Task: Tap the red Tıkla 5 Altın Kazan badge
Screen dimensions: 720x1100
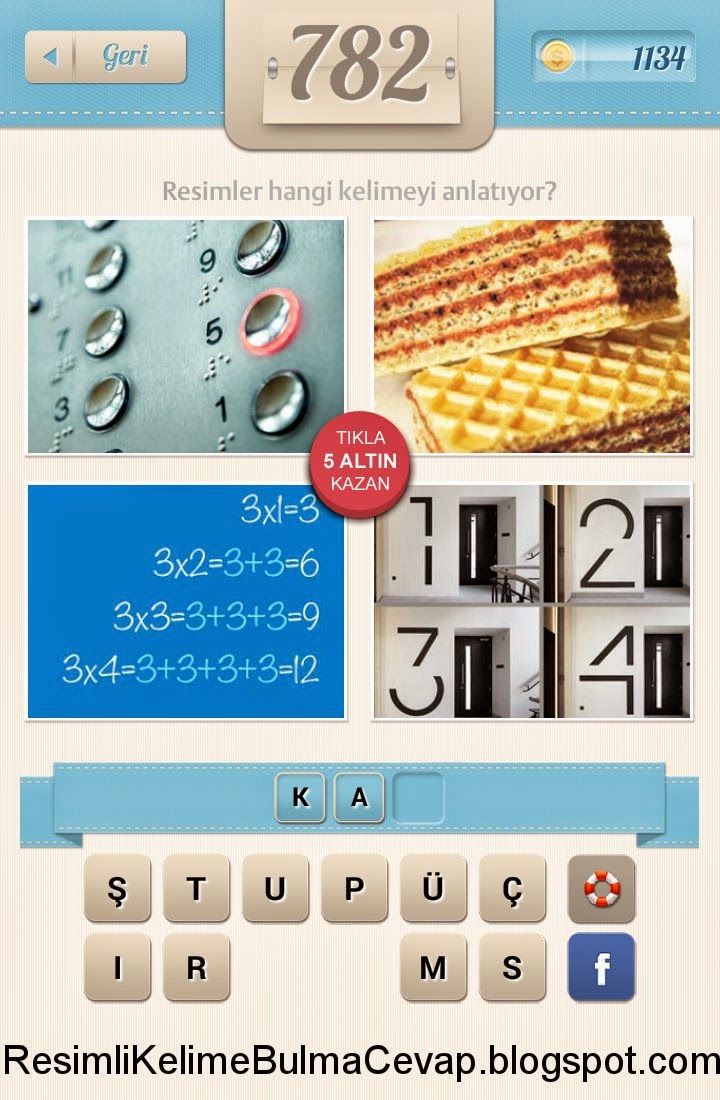Action: [x=360, y=461]
